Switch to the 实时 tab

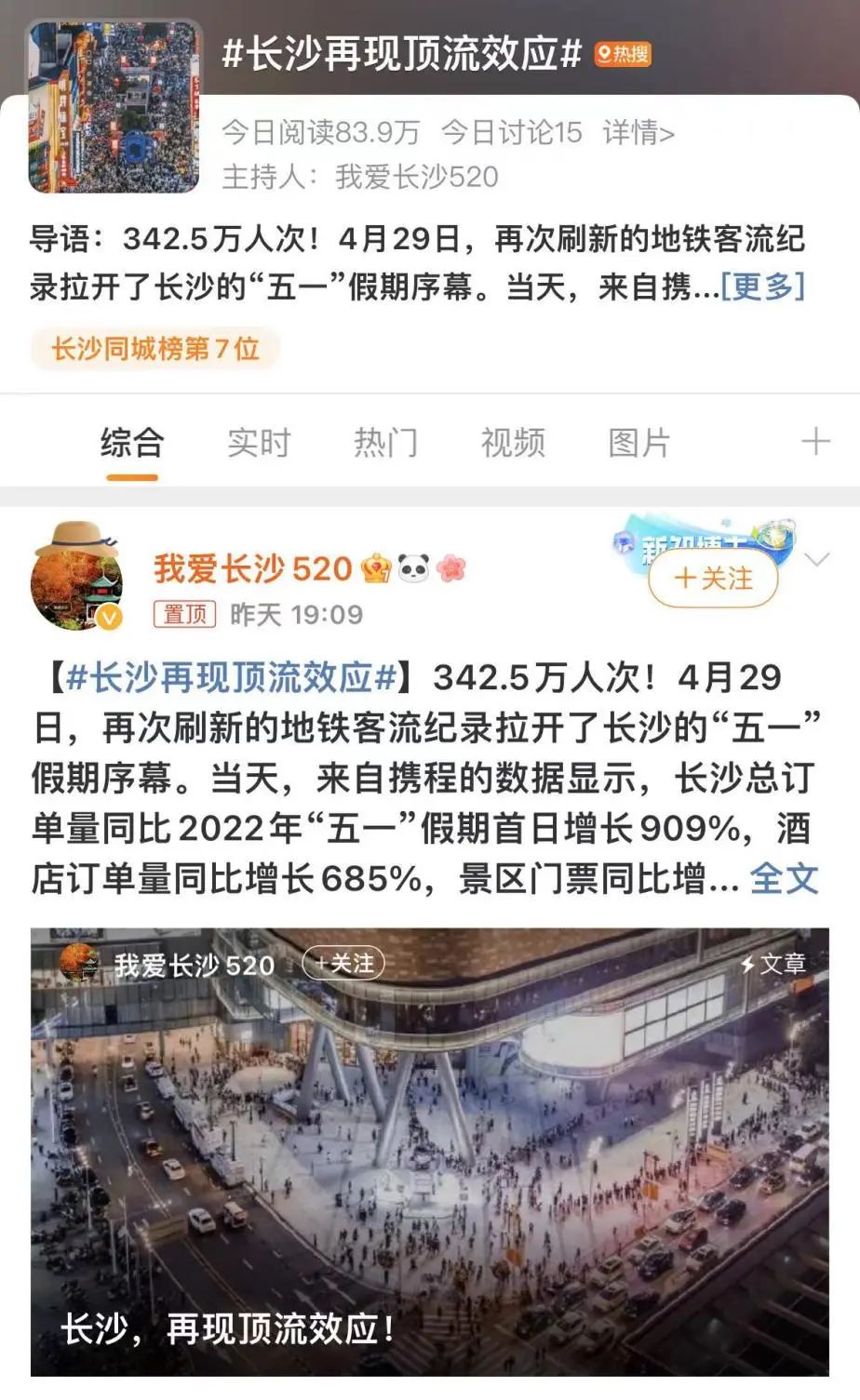[259, 443]
